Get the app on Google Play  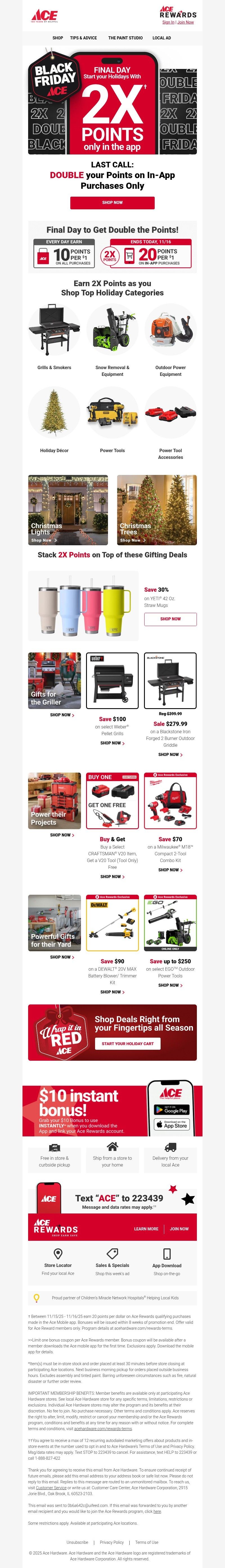(x=171, y=1110)
